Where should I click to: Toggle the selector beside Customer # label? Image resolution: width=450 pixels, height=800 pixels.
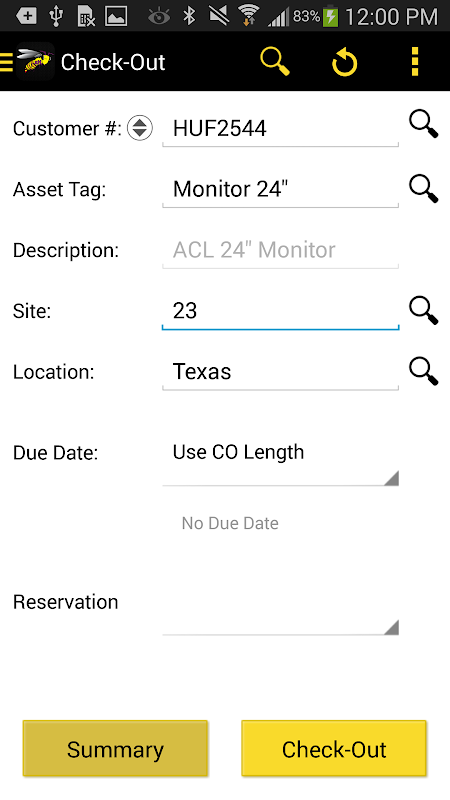pyautogui.click(x=140, y=128)
